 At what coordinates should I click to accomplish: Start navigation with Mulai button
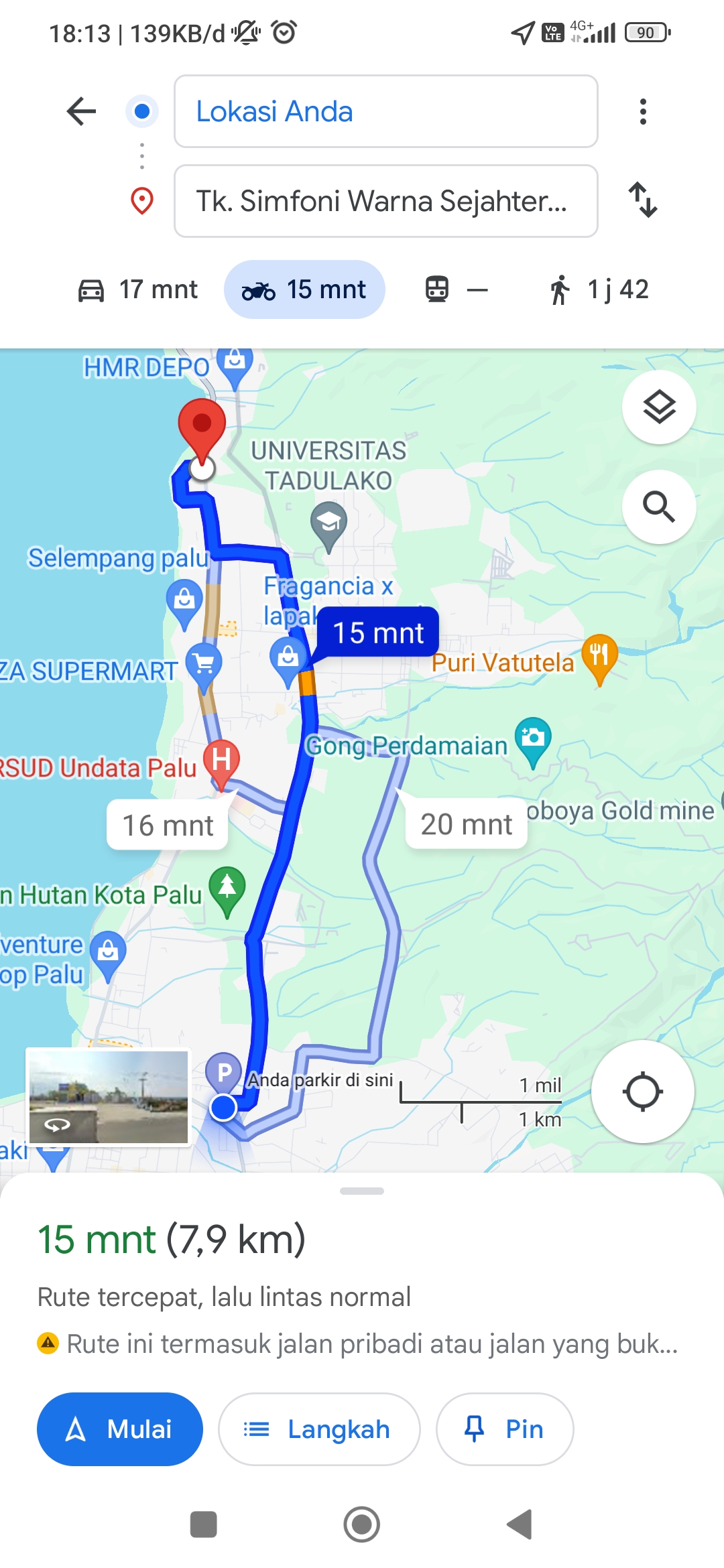120,1429
